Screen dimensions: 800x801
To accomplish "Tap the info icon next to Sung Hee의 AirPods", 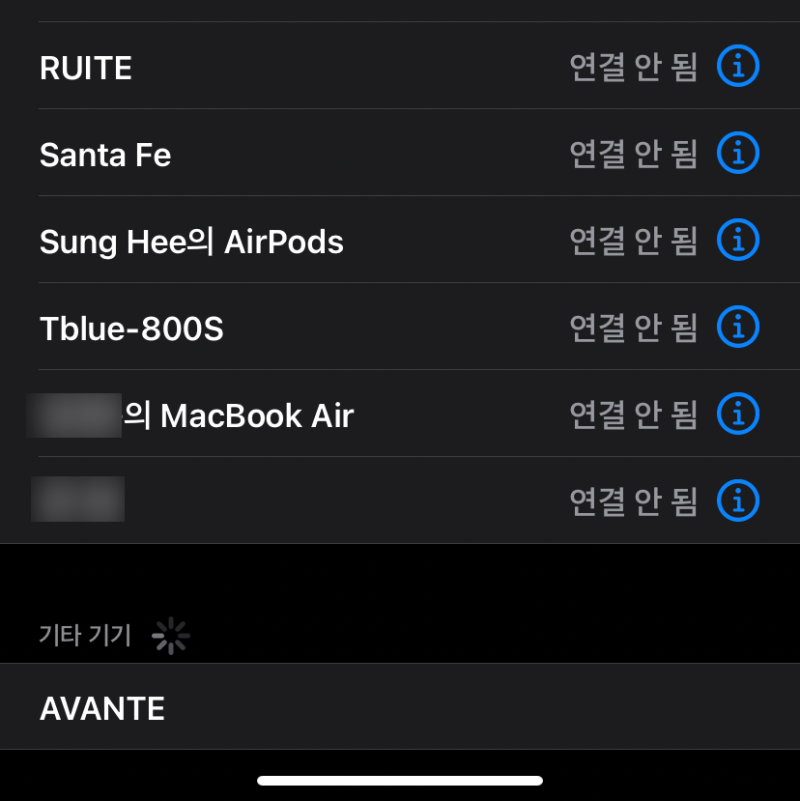I will tap(738, 240).
